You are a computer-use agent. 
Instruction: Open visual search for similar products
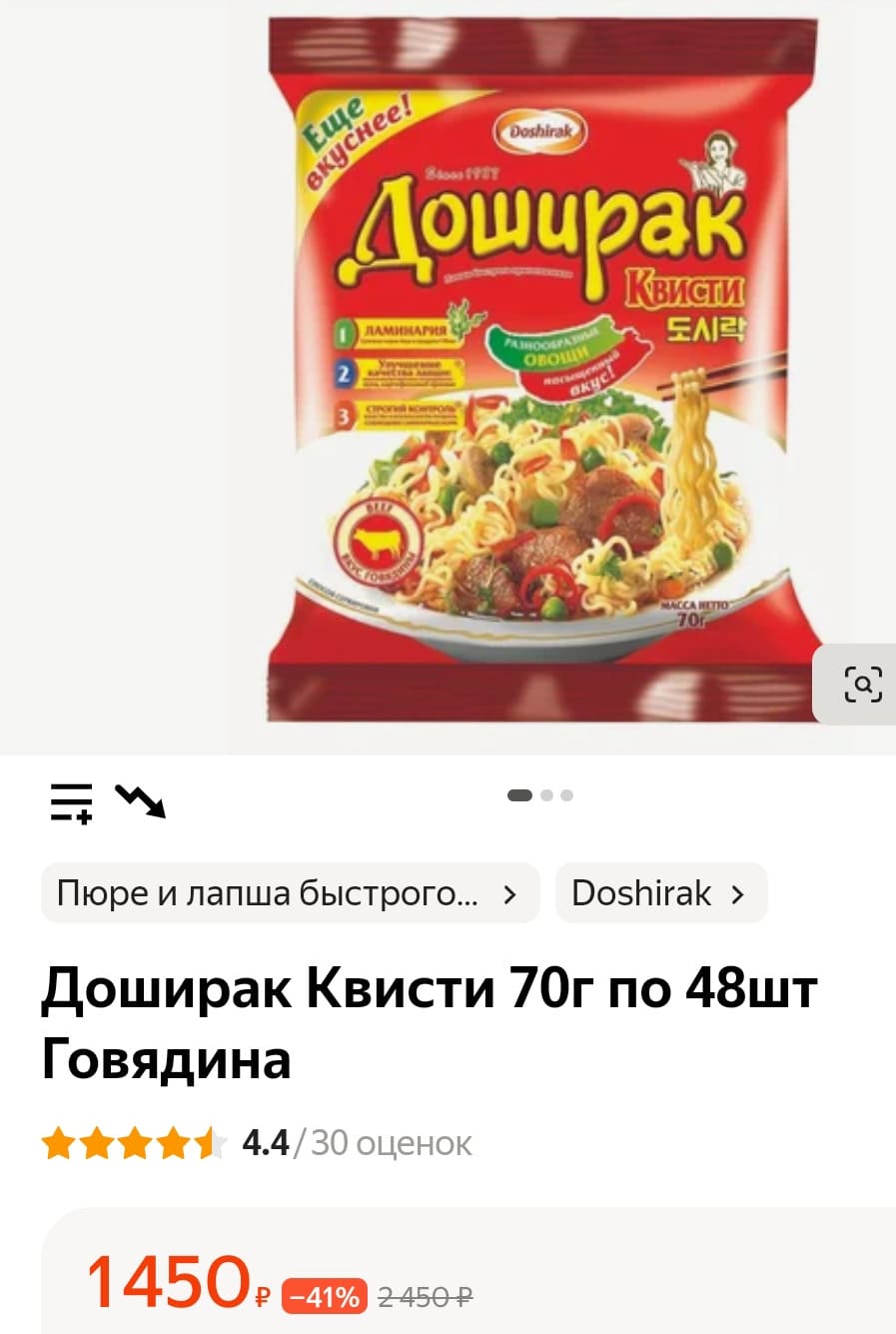(x=862, y=684)
